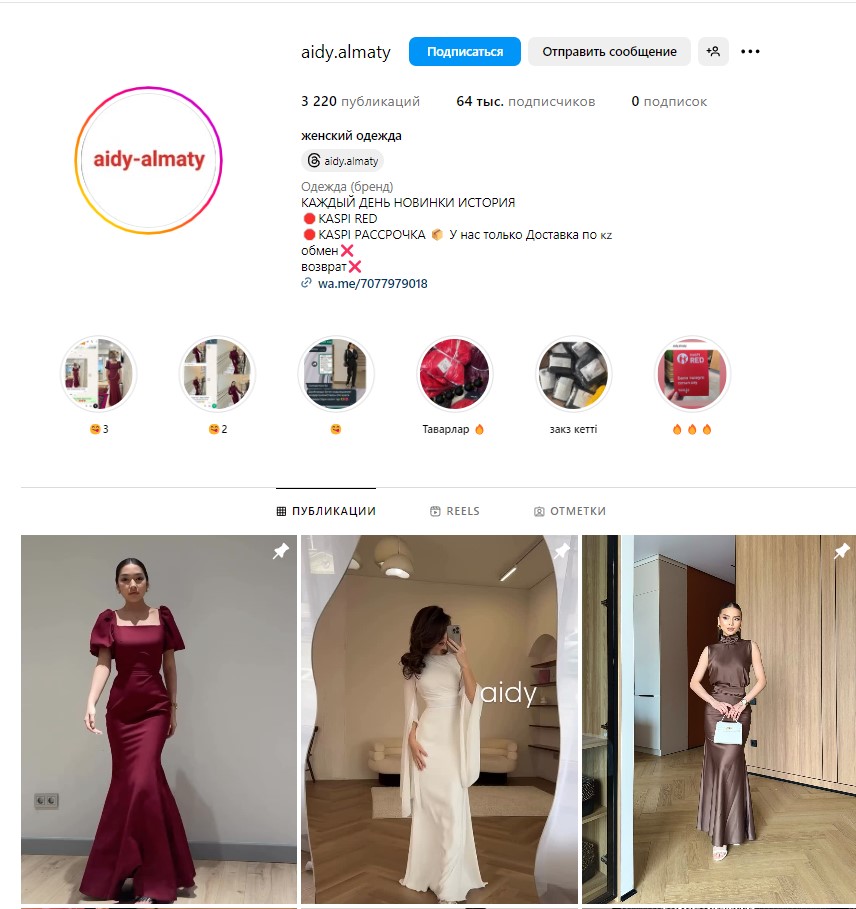This screenshot has width=856, height=909.
Task: Open the aidy.almaty Threads badge
Action: [342, 161]
